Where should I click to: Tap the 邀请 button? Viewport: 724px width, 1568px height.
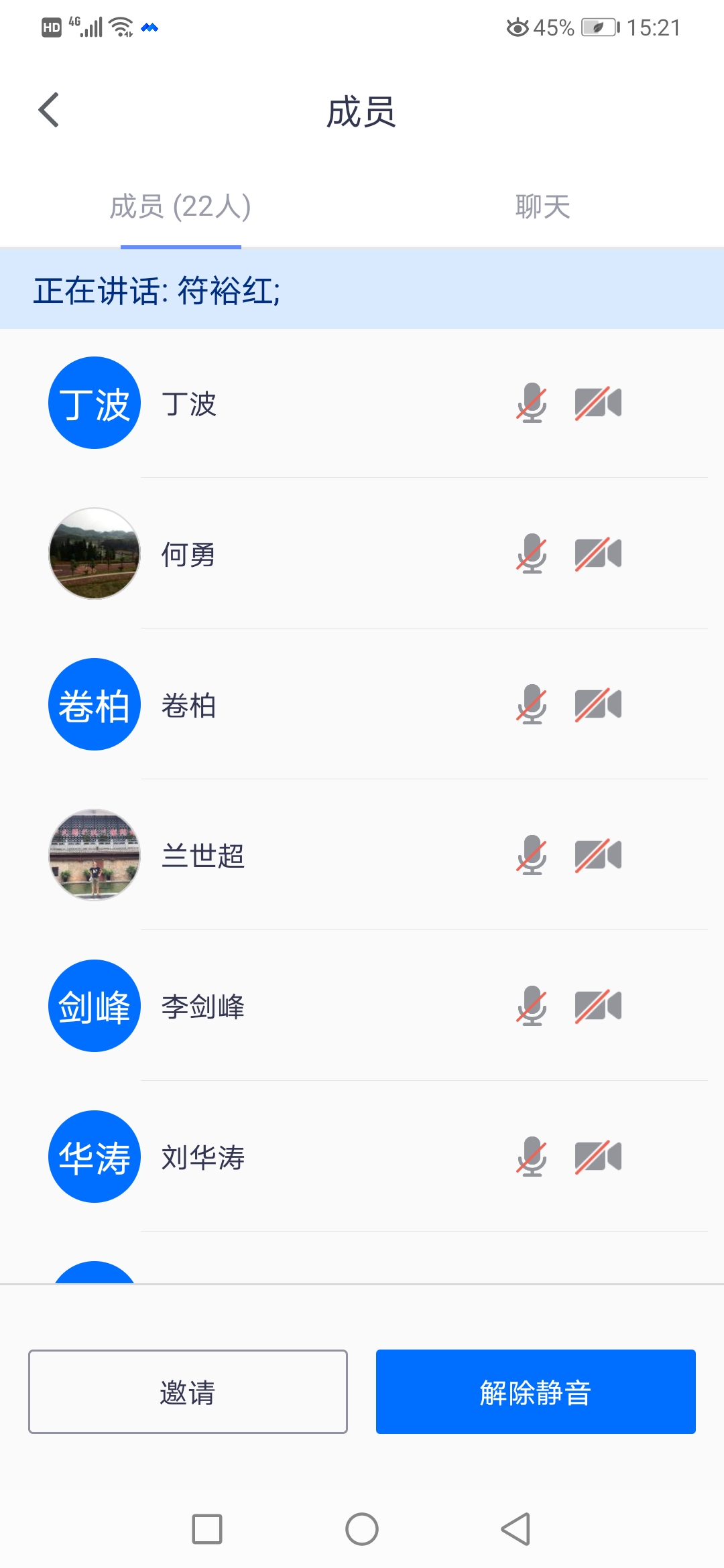coord(188,1392)
